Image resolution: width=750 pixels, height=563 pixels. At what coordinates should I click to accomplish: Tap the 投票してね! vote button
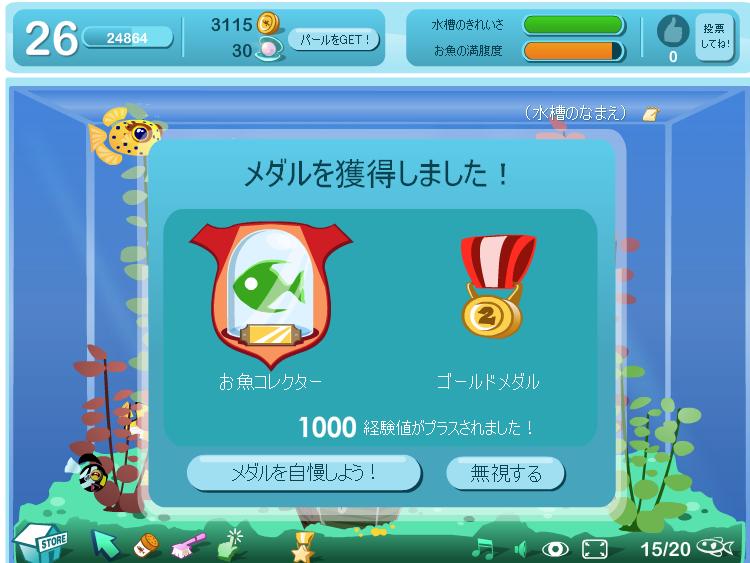coord(713,36)
